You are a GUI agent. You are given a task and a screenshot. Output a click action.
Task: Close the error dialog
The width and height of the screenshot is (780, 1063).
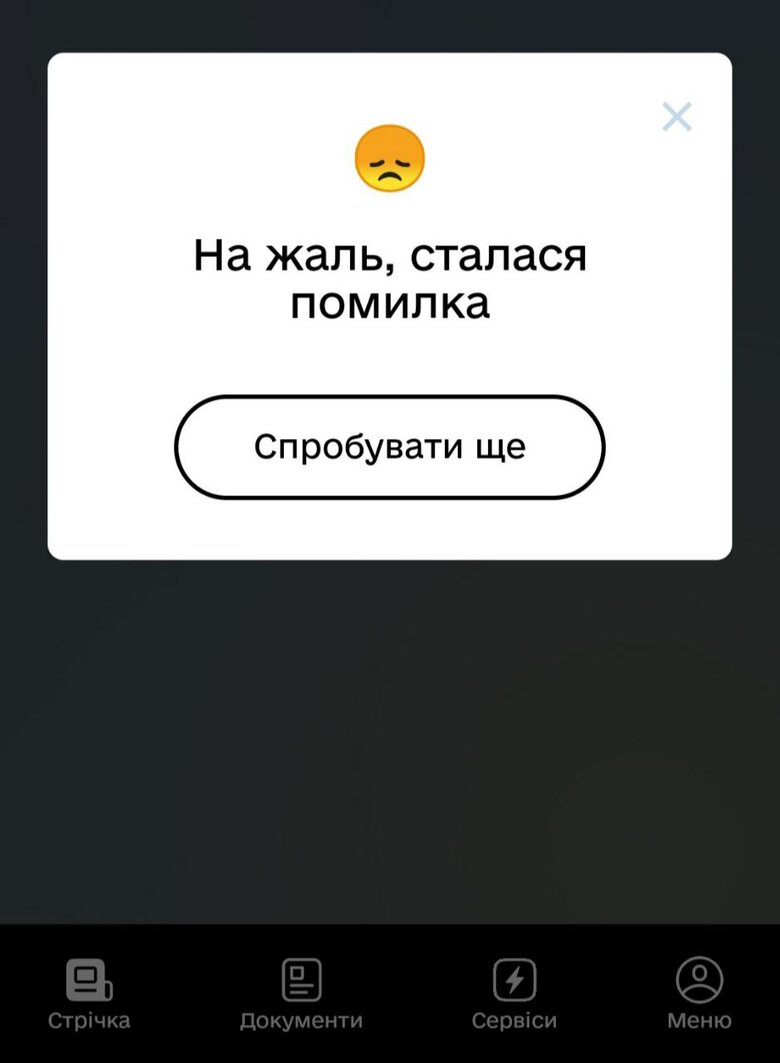pos(677,118)
